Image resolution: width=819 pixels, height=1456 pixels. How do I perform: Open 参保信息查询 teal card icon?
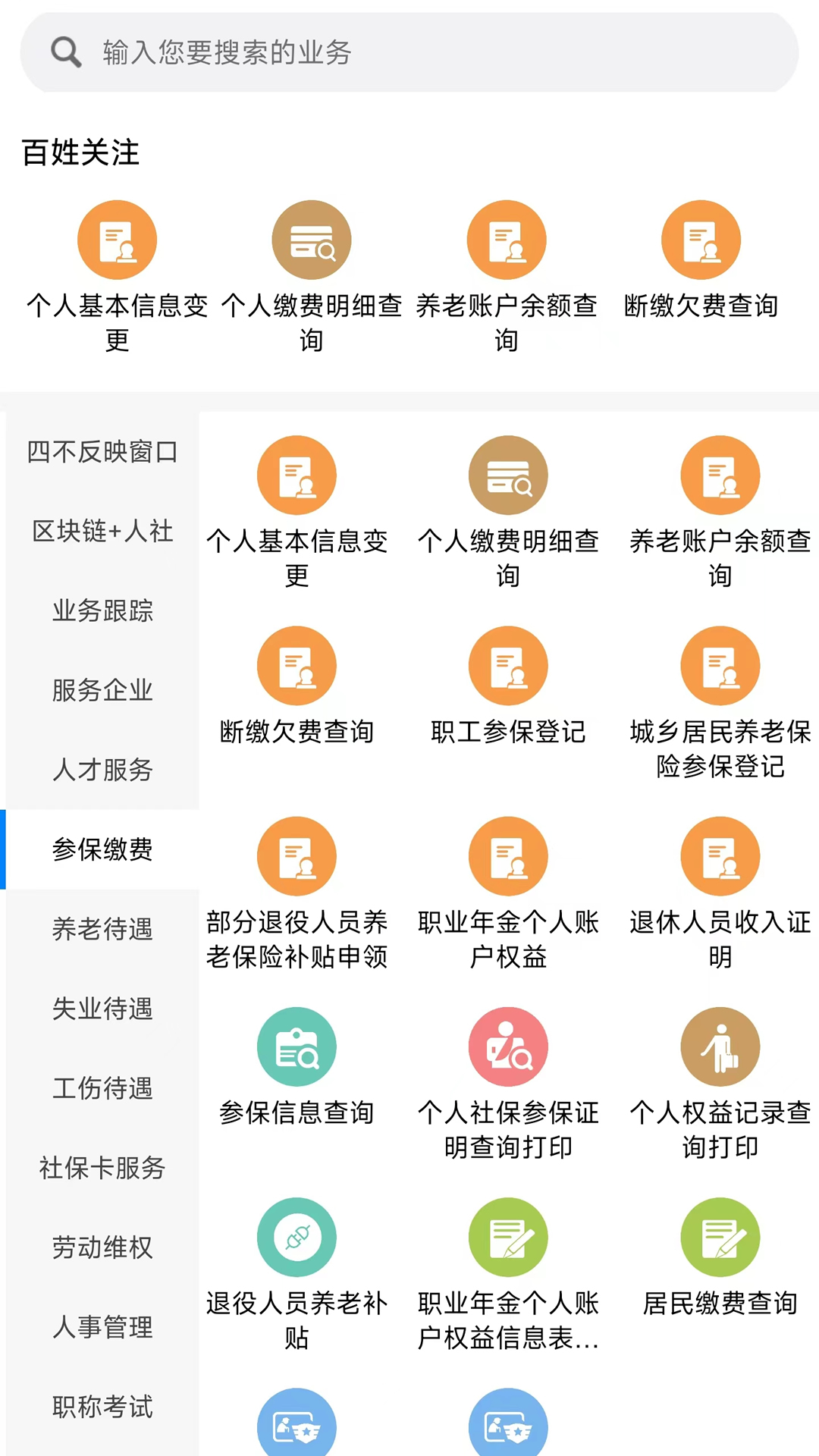297,1046
